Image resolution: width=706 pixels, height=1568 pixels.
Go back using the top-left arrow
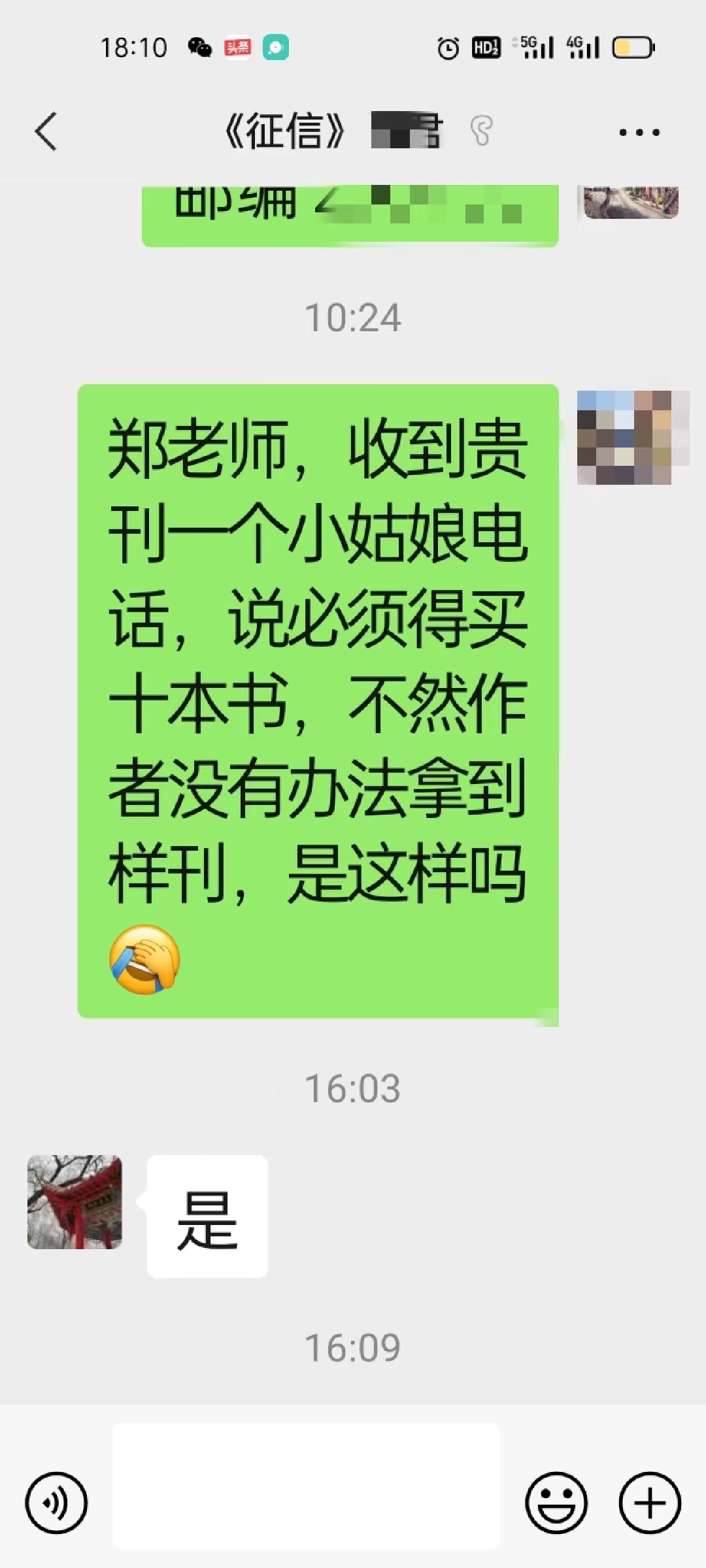[46, 132]
